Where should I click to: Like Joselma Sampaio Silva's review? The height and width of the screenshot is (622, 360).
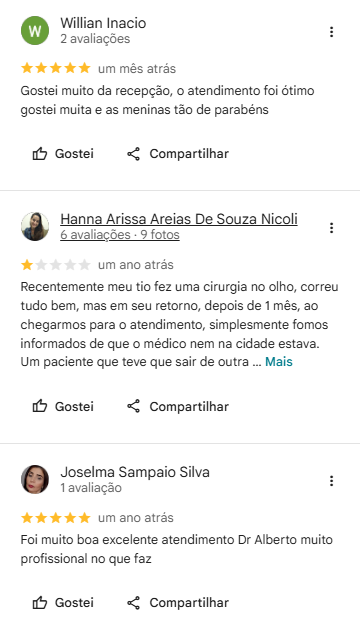(x=63, y=602)
